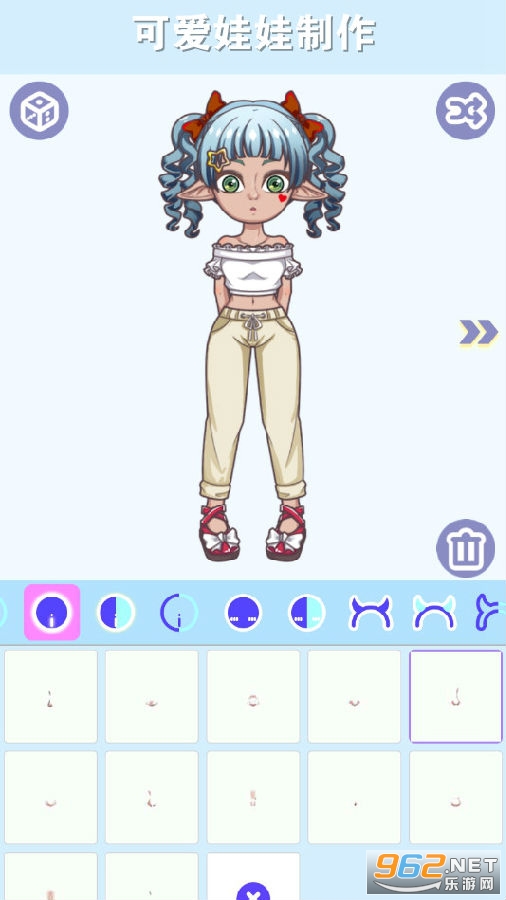
Task: Select the half dark face with mouth tab
Action: point(307,612)
